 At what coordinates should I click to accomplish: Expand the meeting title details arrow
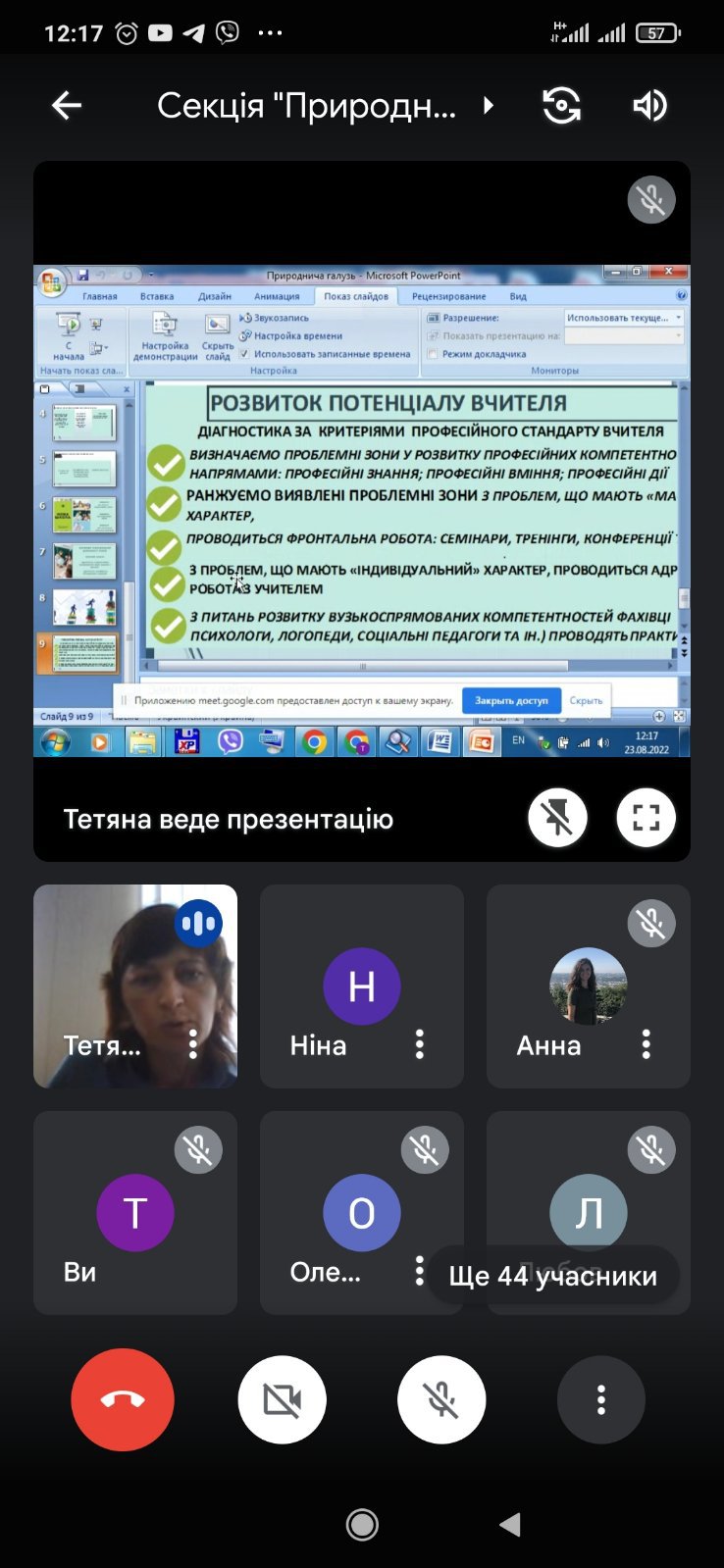pos(489,105)
